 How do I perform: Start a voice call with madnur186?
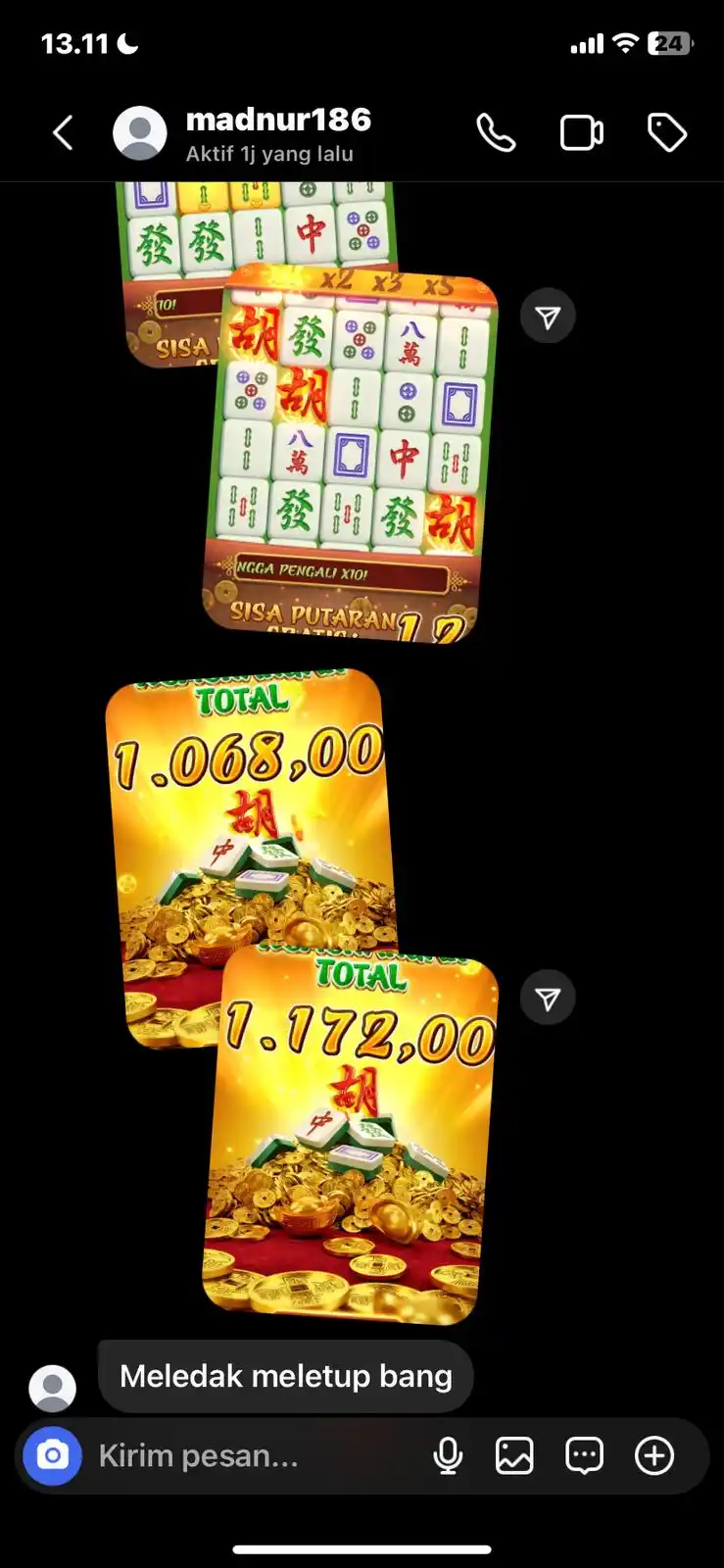496,133
